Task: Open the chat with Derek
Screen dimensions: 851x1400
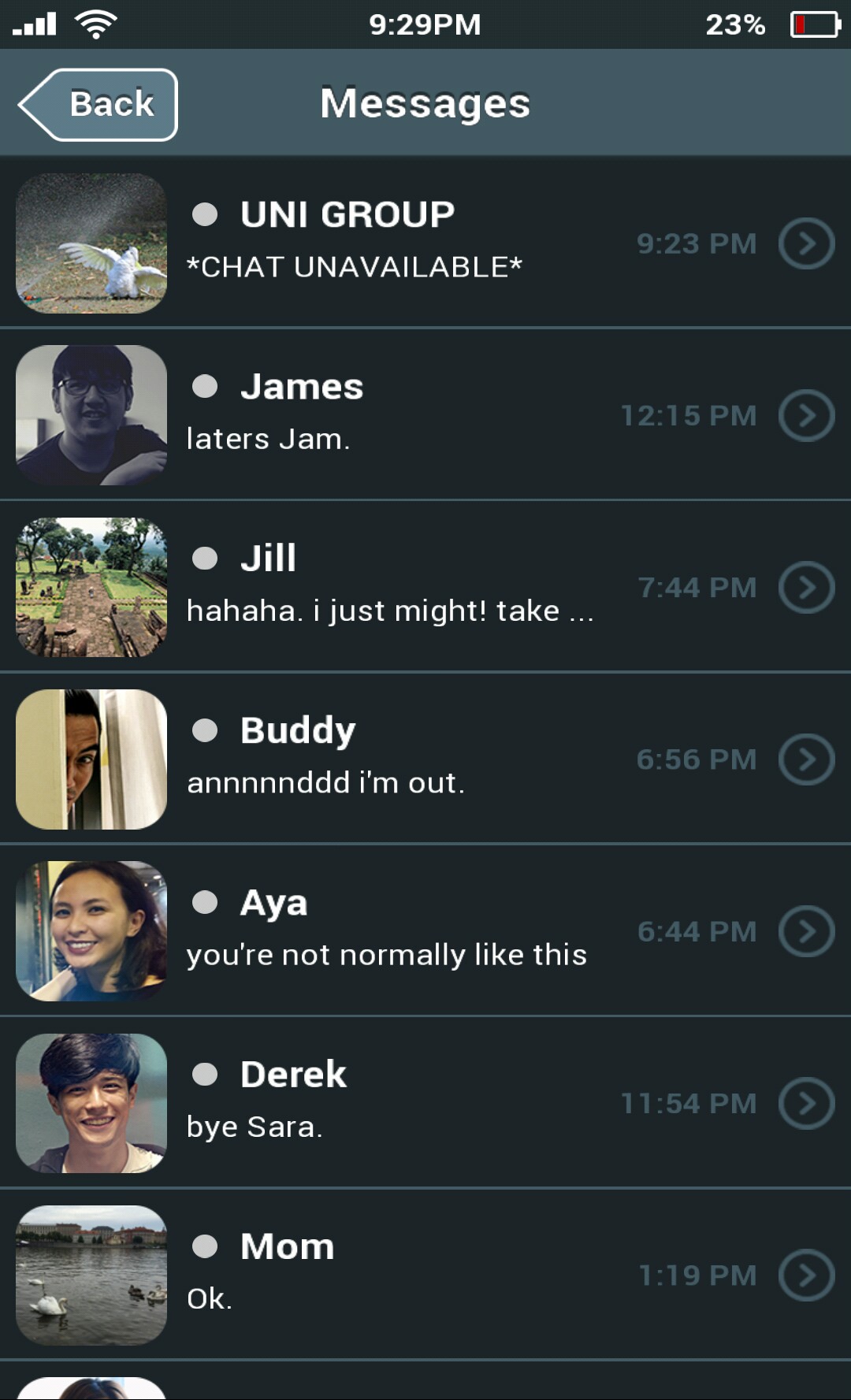Action: [425, 1103]
